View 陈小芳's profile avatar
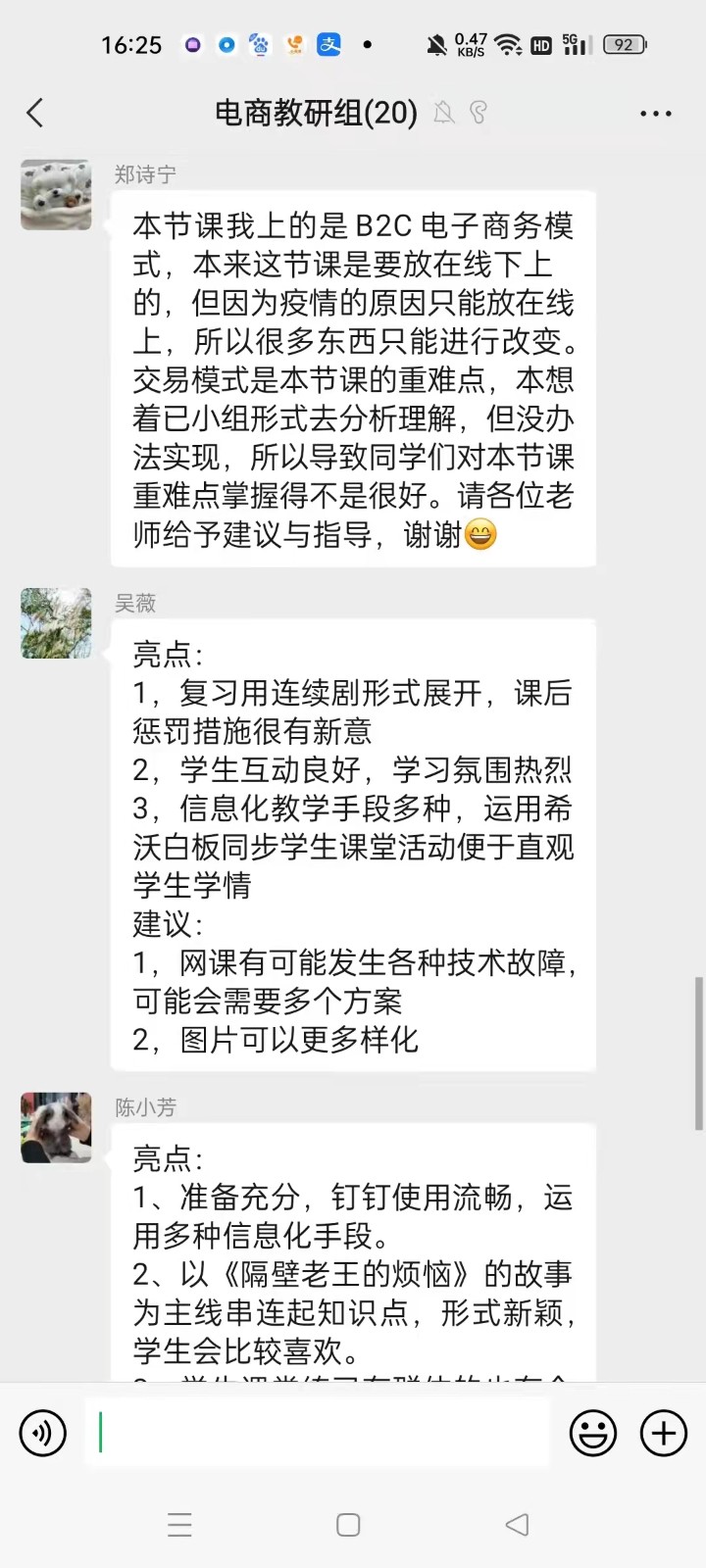The width and height of the screenshot is (706, 1568). (56, 1128)
